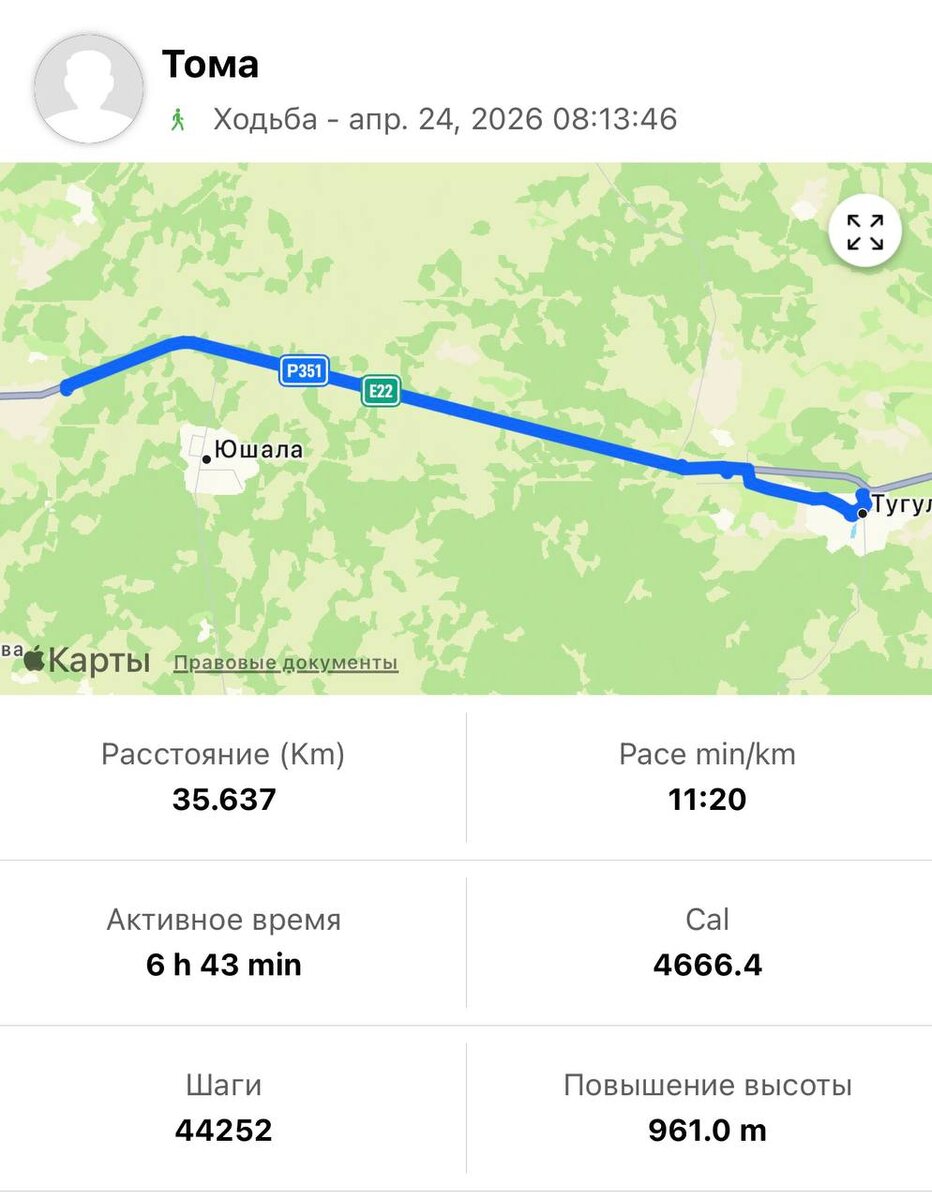
Task: Select the walking activity icon
Action: [x=179, y=120]
